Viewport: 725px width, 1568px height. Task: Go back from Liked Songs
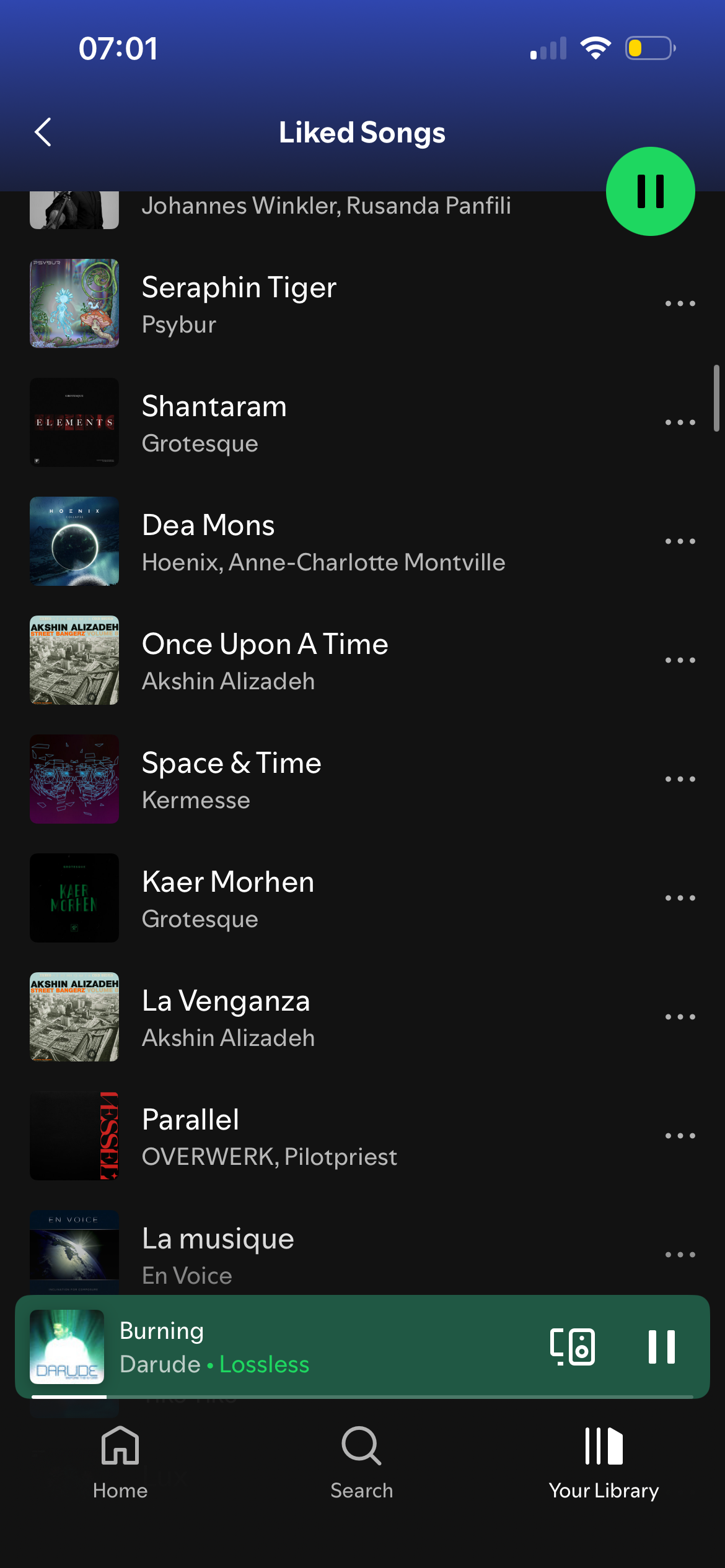[x=43, y=132]
